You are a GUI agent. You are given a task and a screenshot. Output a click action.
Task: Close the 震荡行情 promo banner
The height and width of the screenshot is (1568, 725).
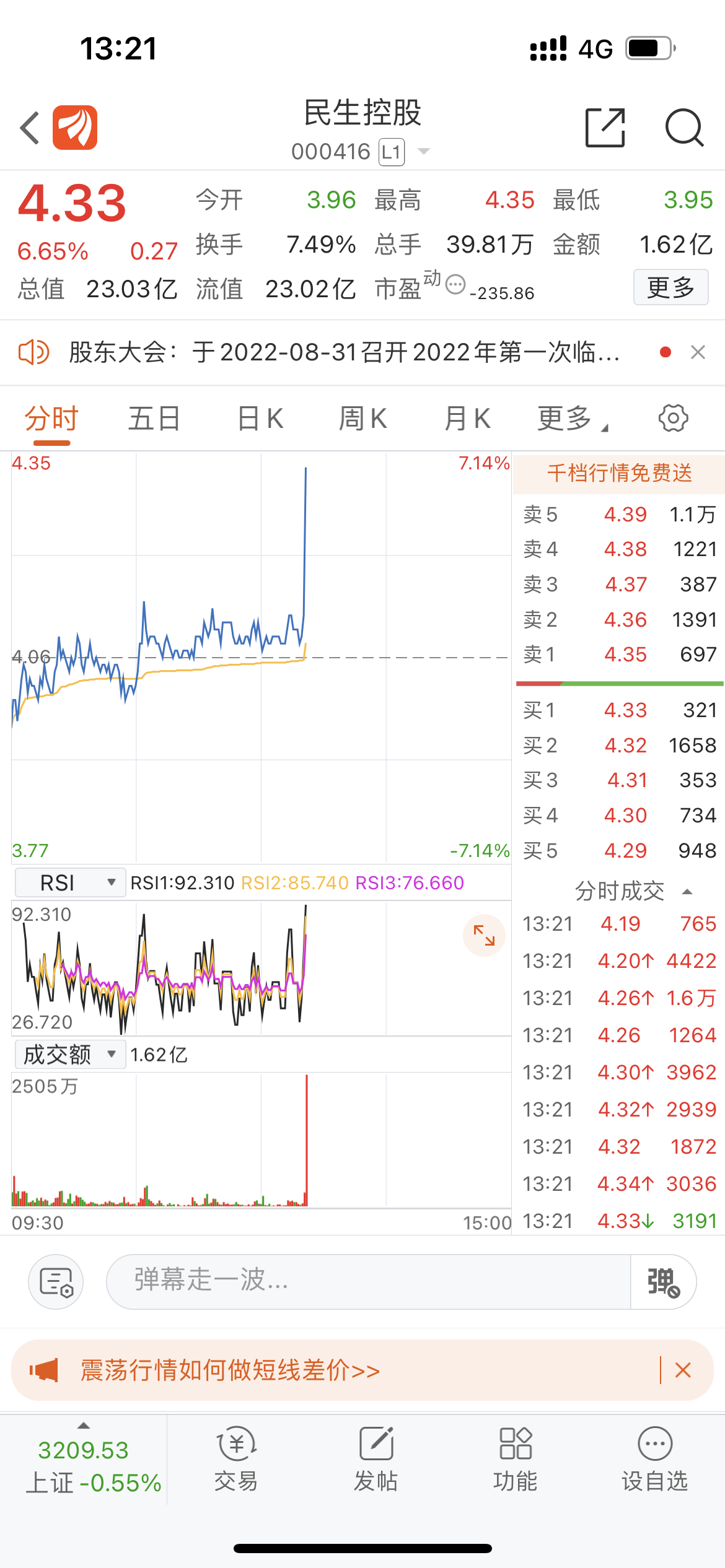click(x=683, y=1370)
